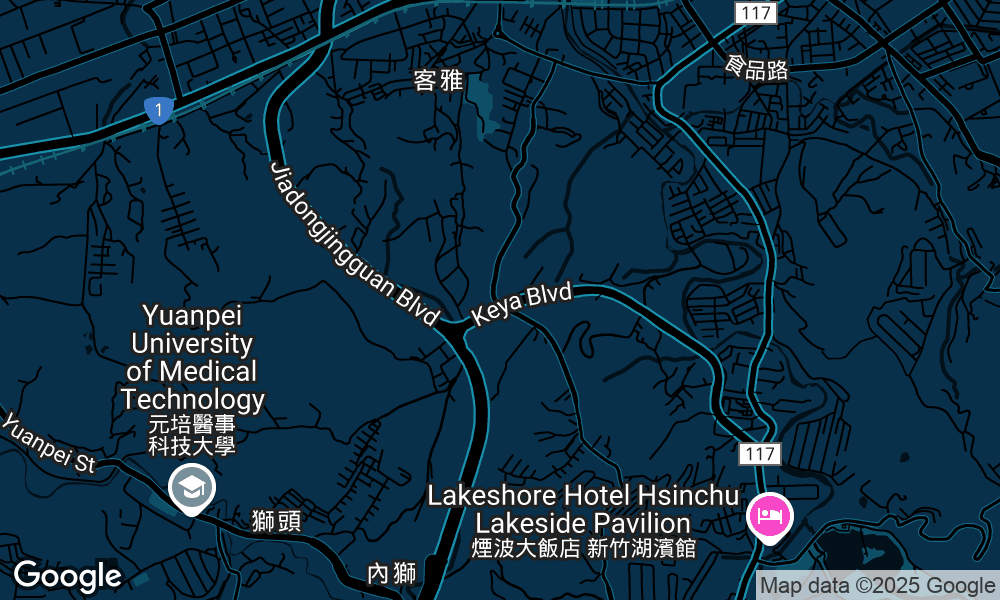
Task: Select the Yuanpei University of Medical Technology marker
Action: (191, 488)
